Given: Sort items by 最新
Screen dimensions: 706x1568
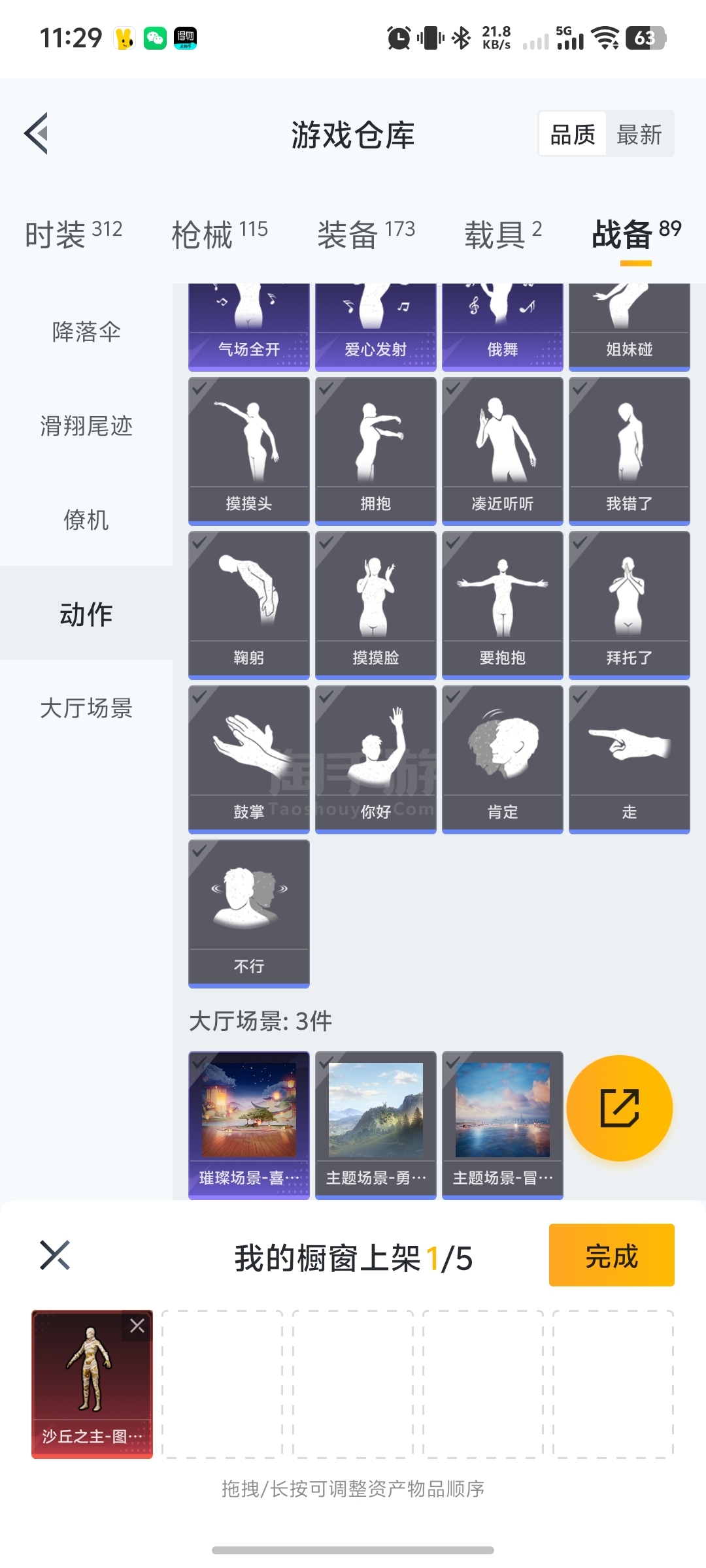Looking at the screenshot, I should (639, 135).
